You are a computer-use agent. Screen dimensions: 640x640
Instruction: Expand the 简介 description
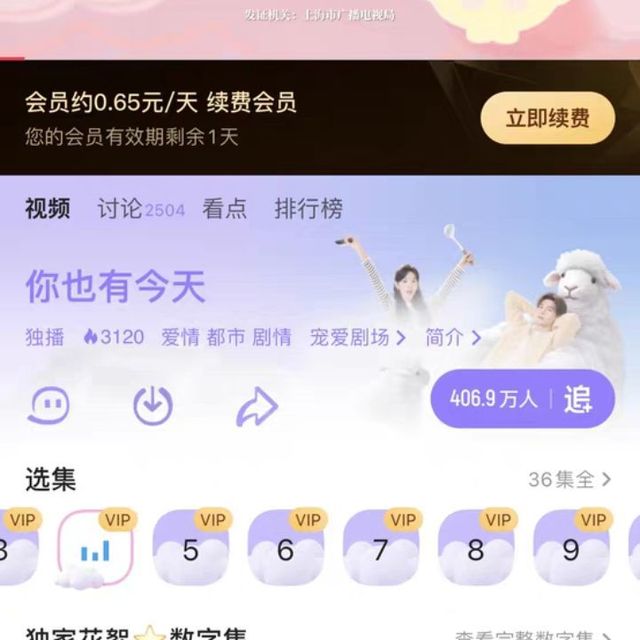pos(452,337)
